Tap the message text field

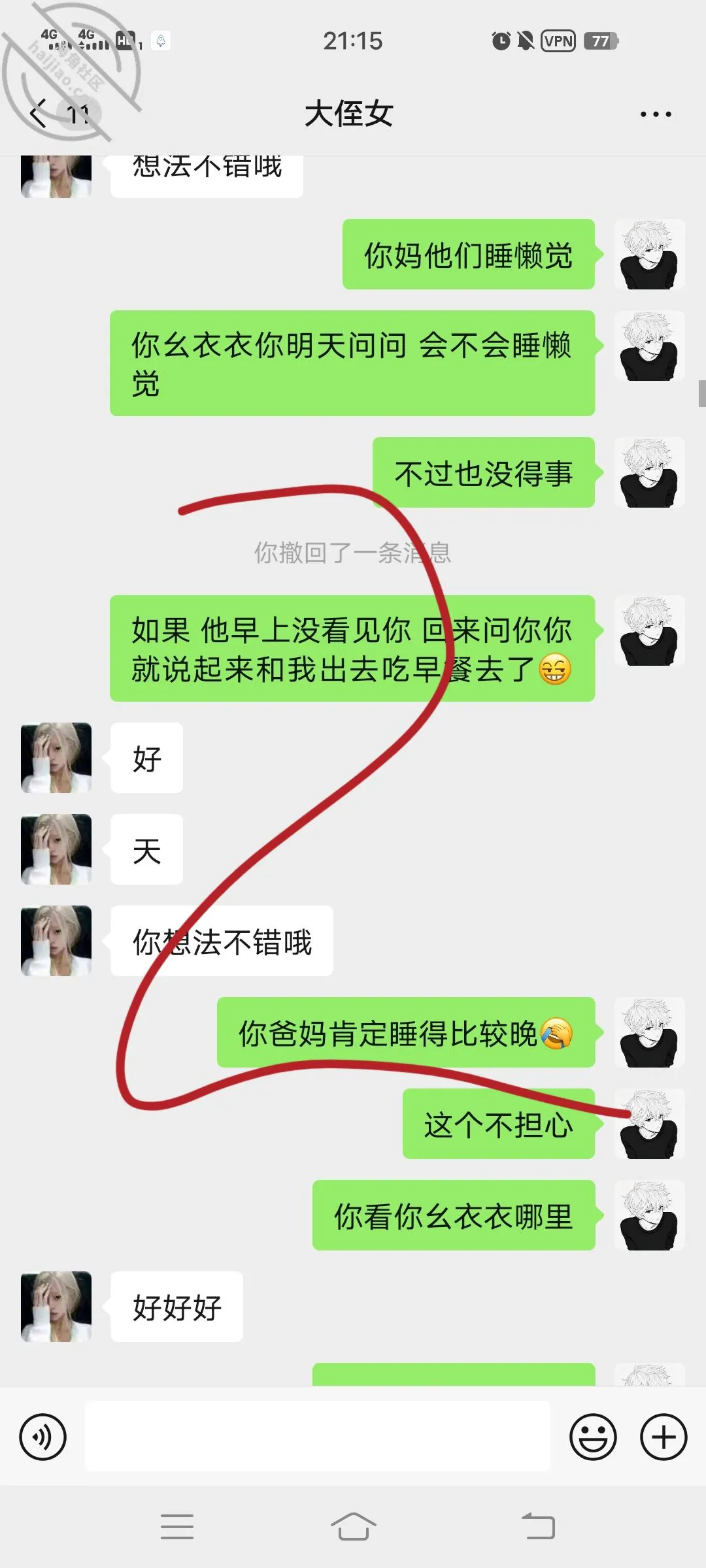317,1437
